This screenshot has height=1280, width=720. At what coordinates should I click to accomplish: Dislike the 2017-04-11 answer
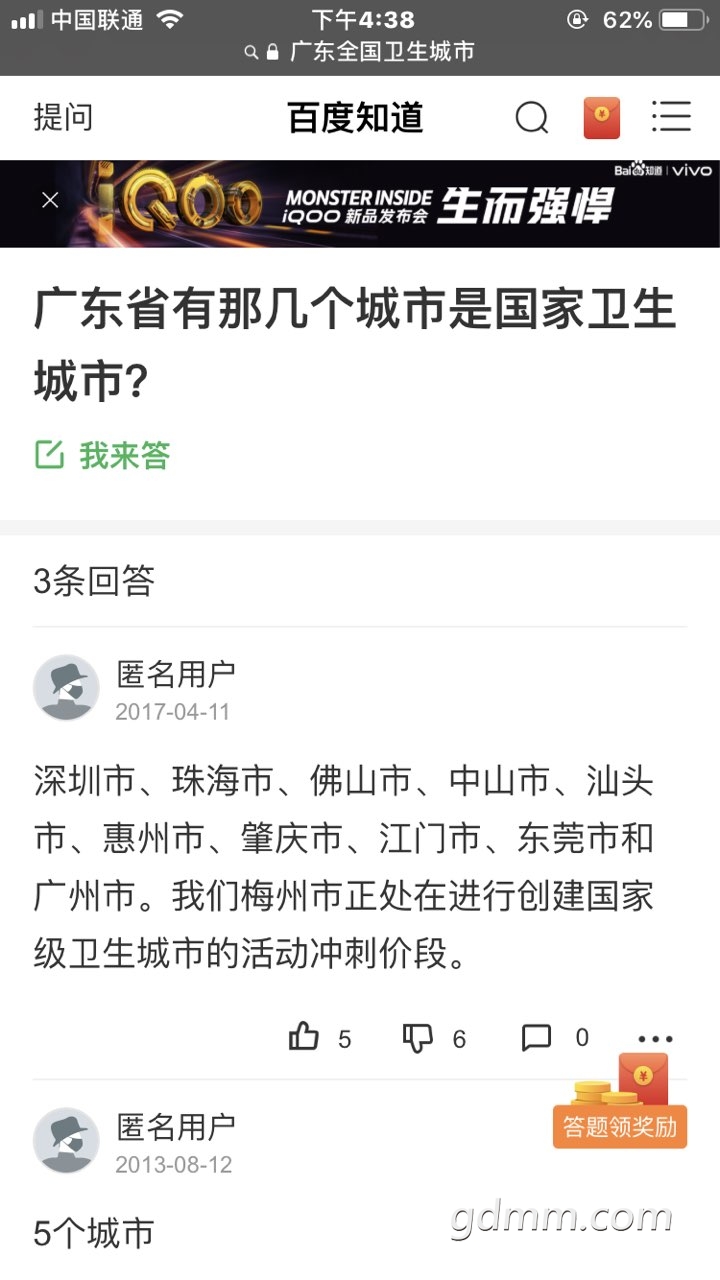(418, 1038)
